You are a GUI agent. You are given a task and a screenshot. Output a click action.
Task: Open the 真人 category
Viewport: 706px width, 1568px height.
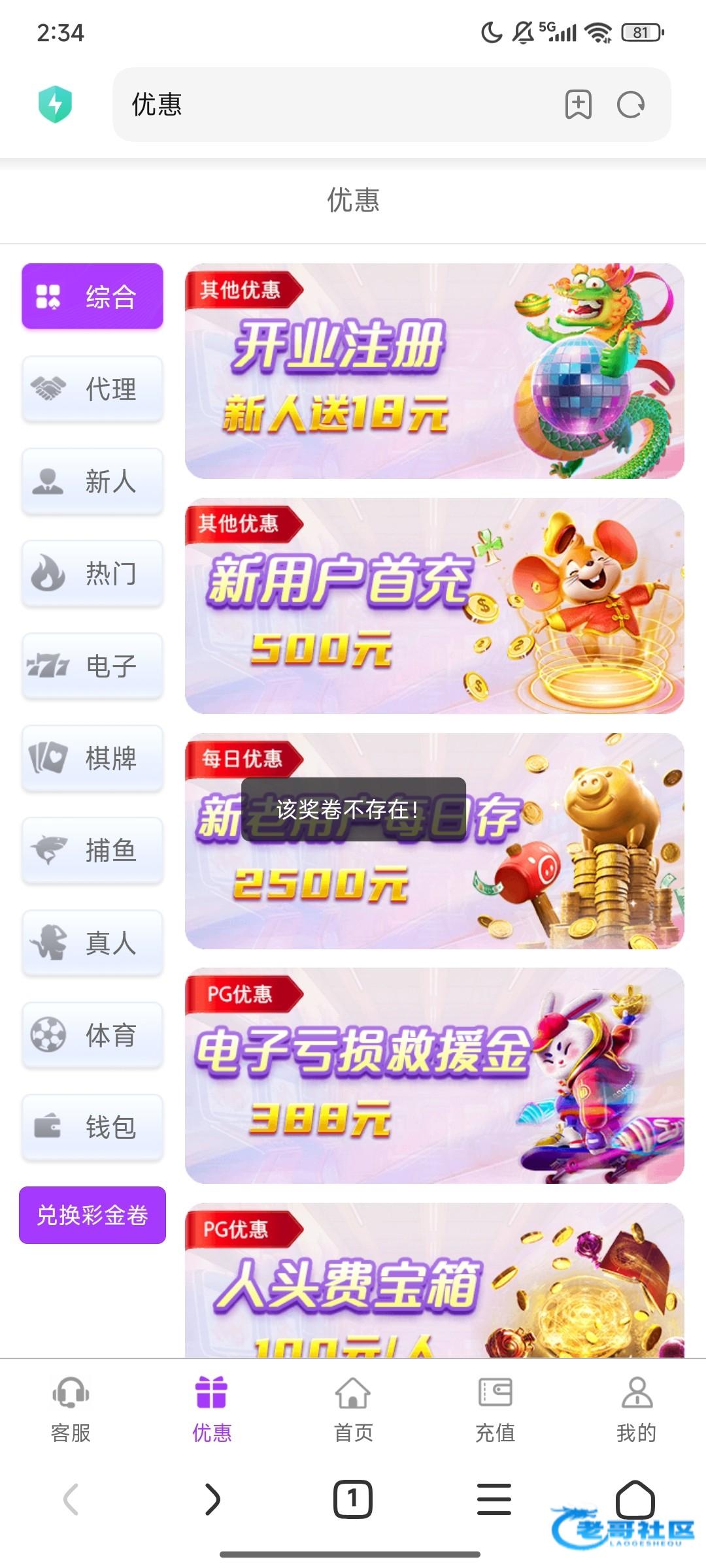[x=92, y=943]
